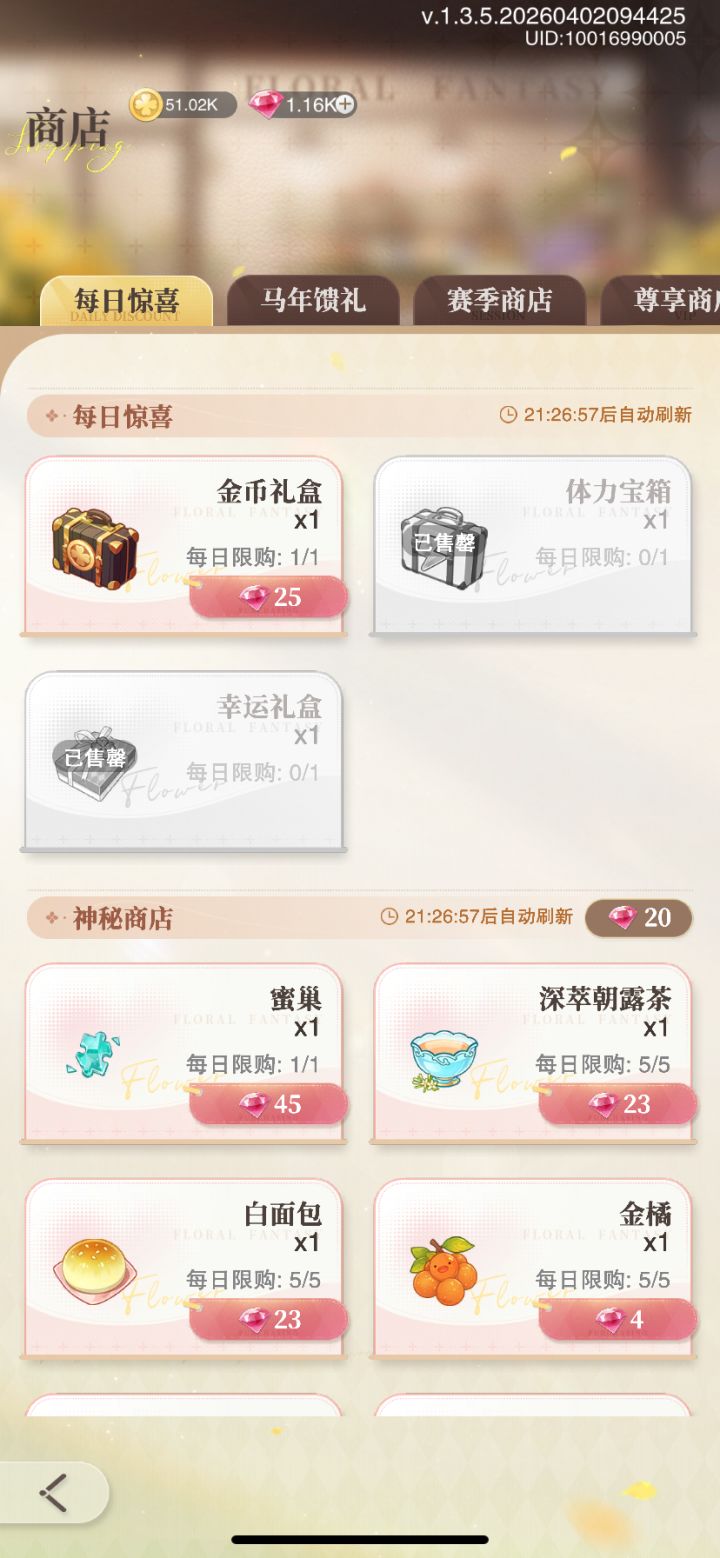Open the 赛季商店 tab

coord(502,300)
